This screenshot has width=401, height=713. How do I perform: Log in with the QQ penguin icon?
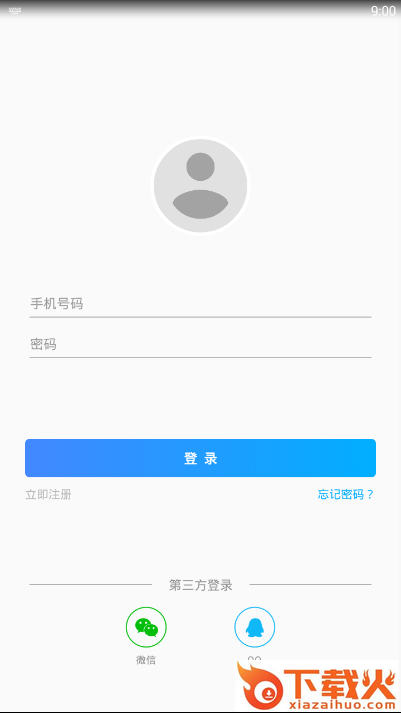pyautogui.click(x=255, y=627)
